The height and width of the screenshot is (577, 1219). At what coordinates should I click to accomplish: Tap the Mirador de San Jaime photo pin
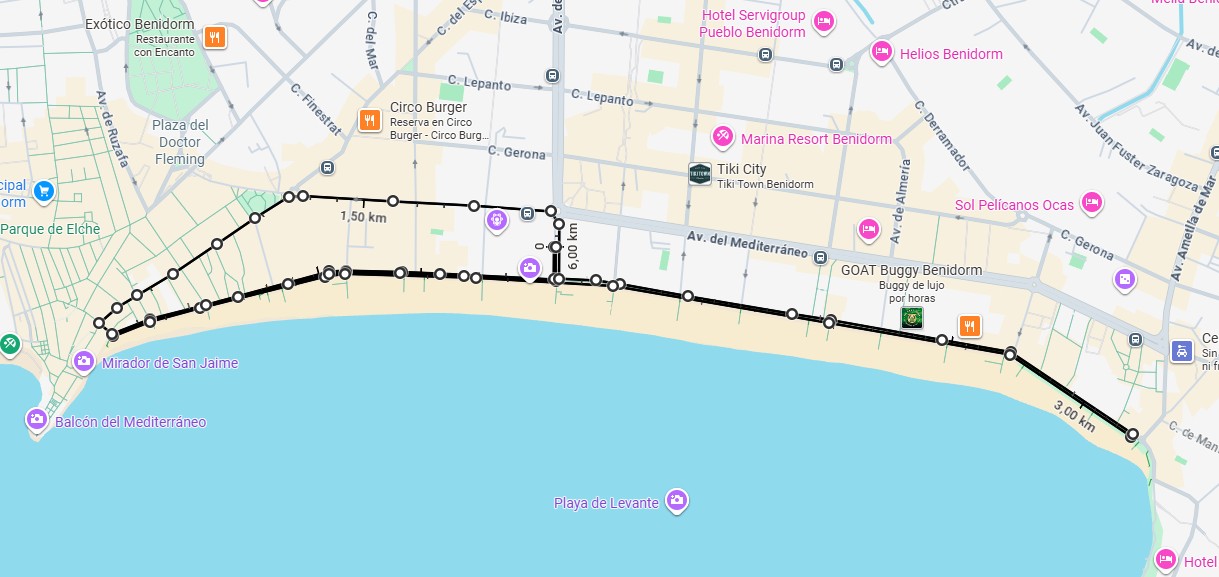pos(84,360)
